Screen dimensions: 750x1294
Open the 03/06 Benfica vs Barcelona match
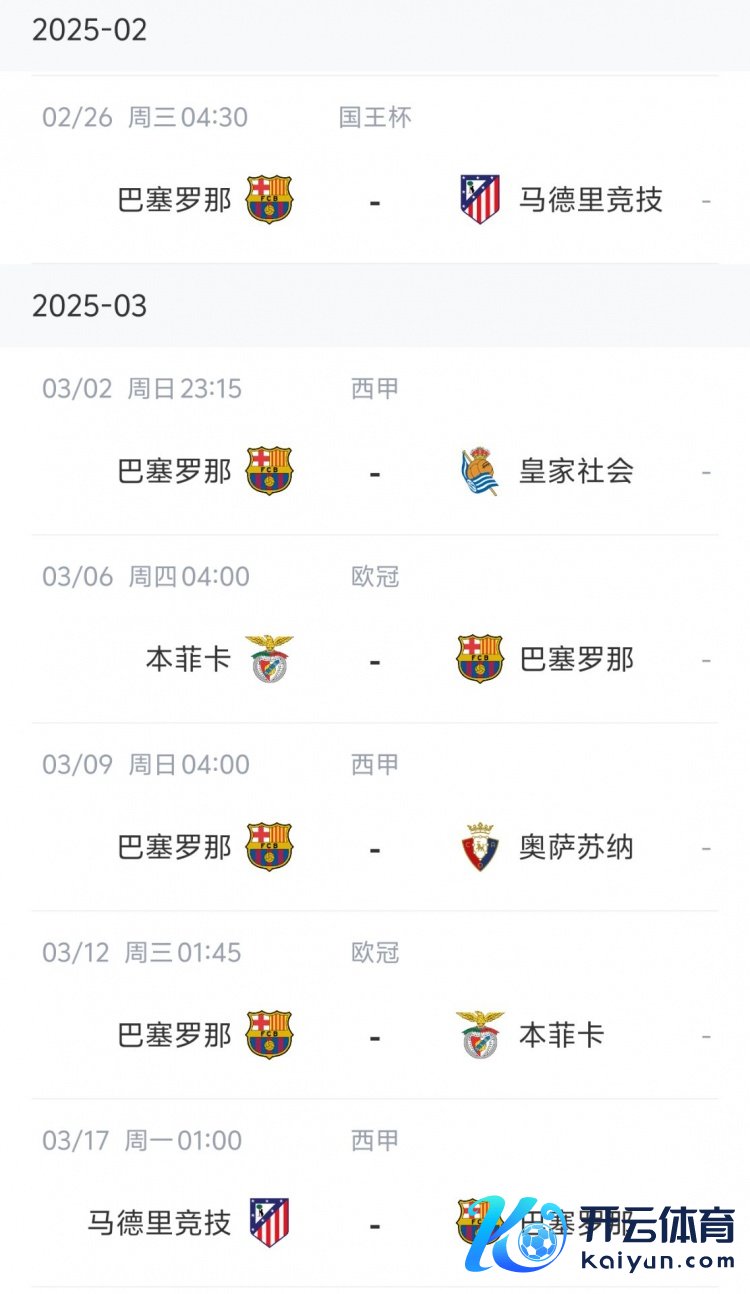(374, 659)
